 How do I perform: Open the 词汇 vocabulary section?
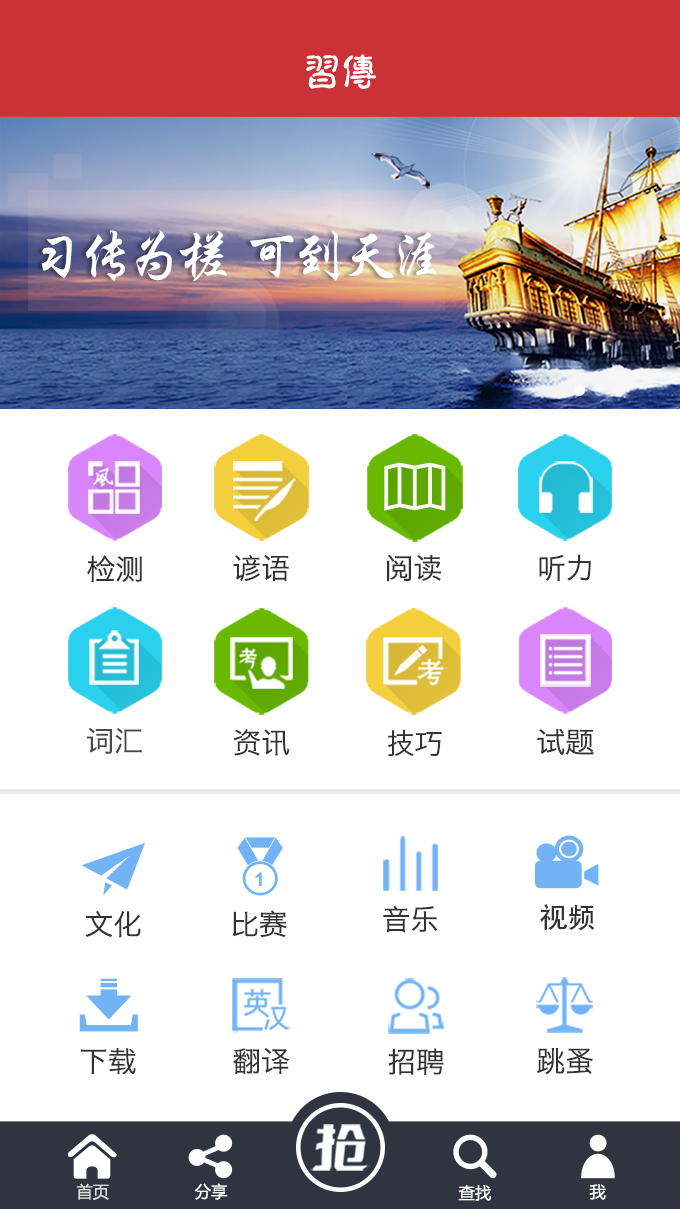pos(115,661)
